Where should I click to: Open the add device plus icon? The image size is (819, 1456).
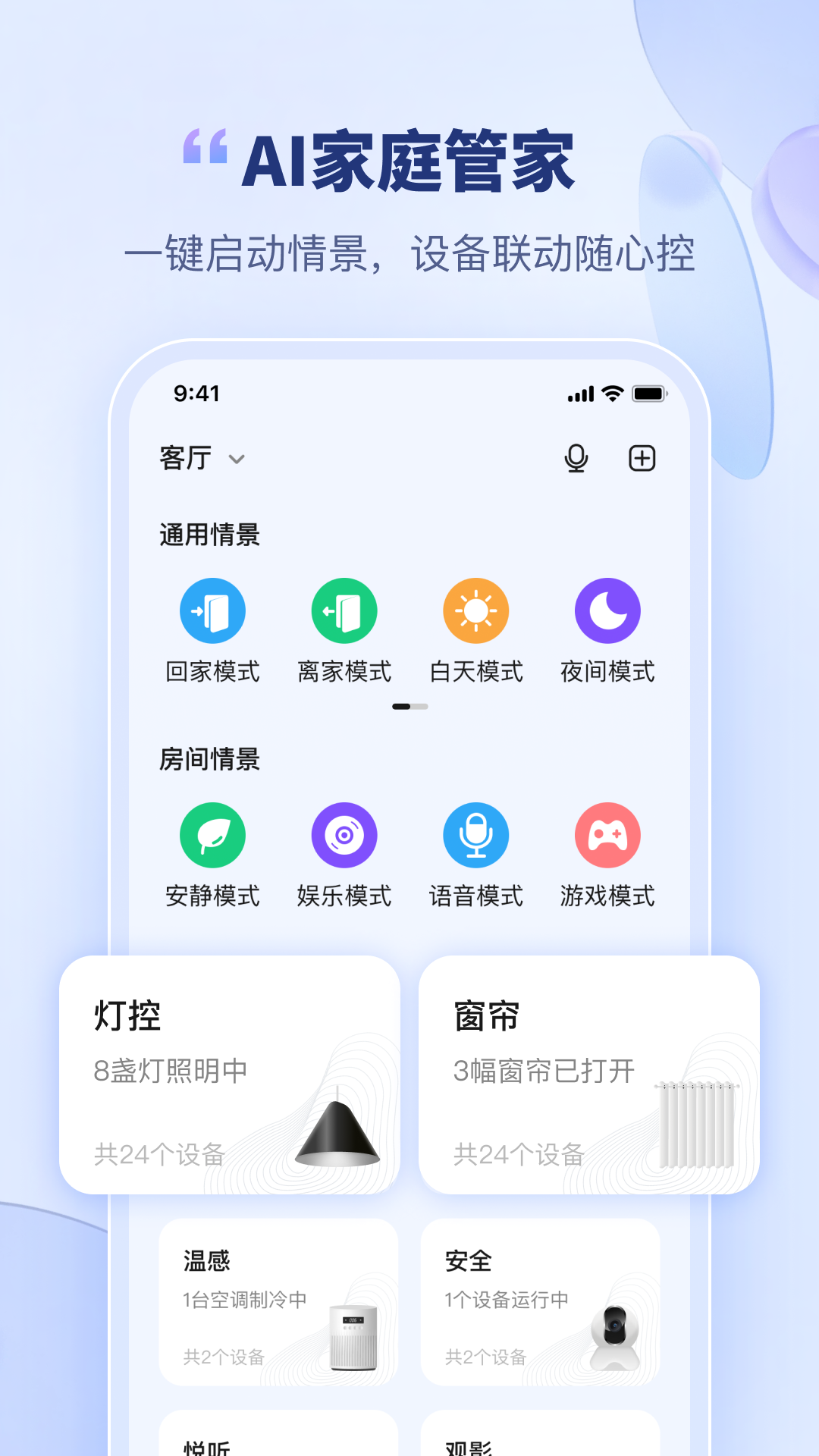tap(642, 457)
